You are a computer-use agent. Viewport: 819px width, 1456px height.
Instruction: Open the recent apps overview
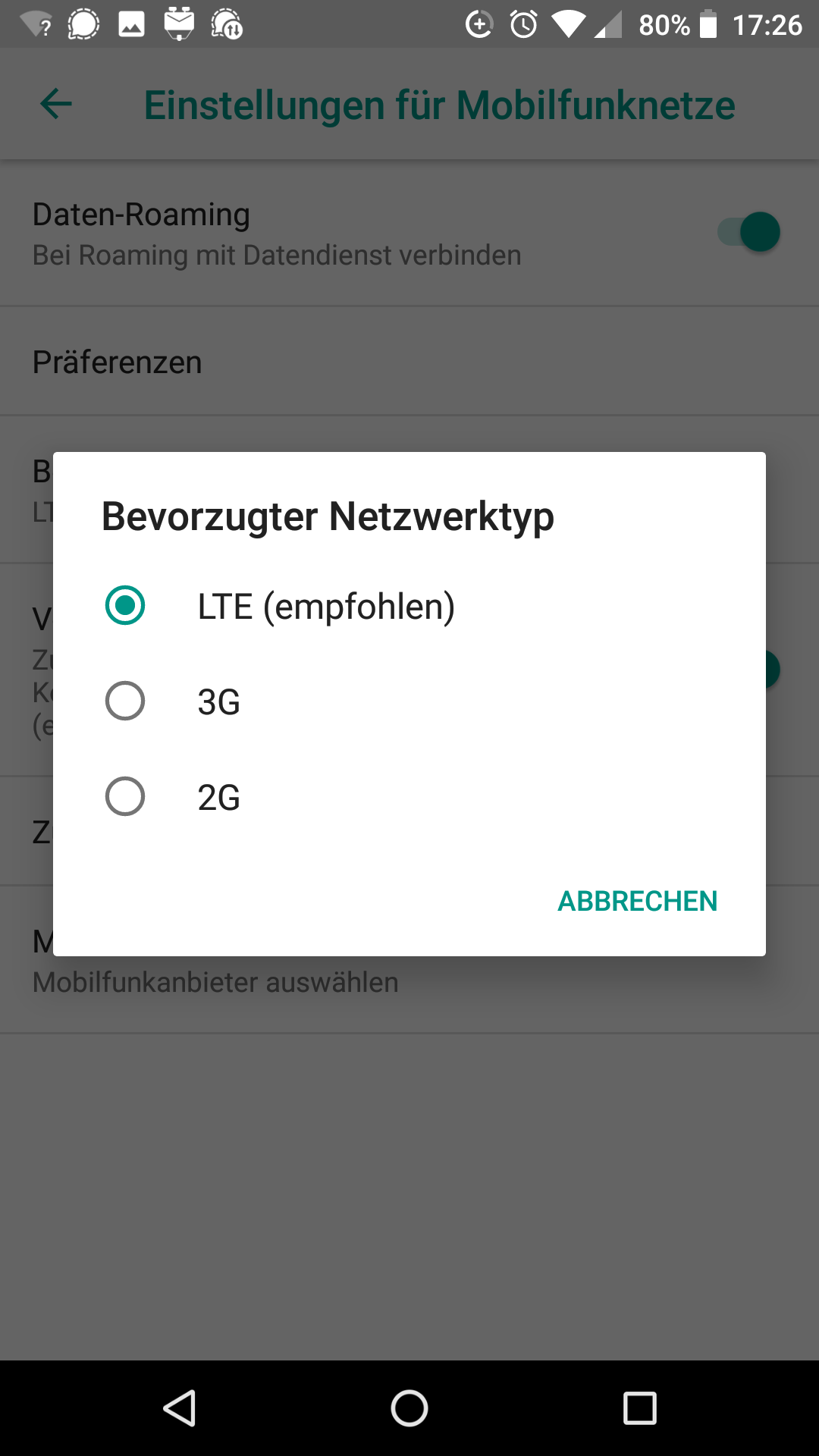[x=639, y=1408]
